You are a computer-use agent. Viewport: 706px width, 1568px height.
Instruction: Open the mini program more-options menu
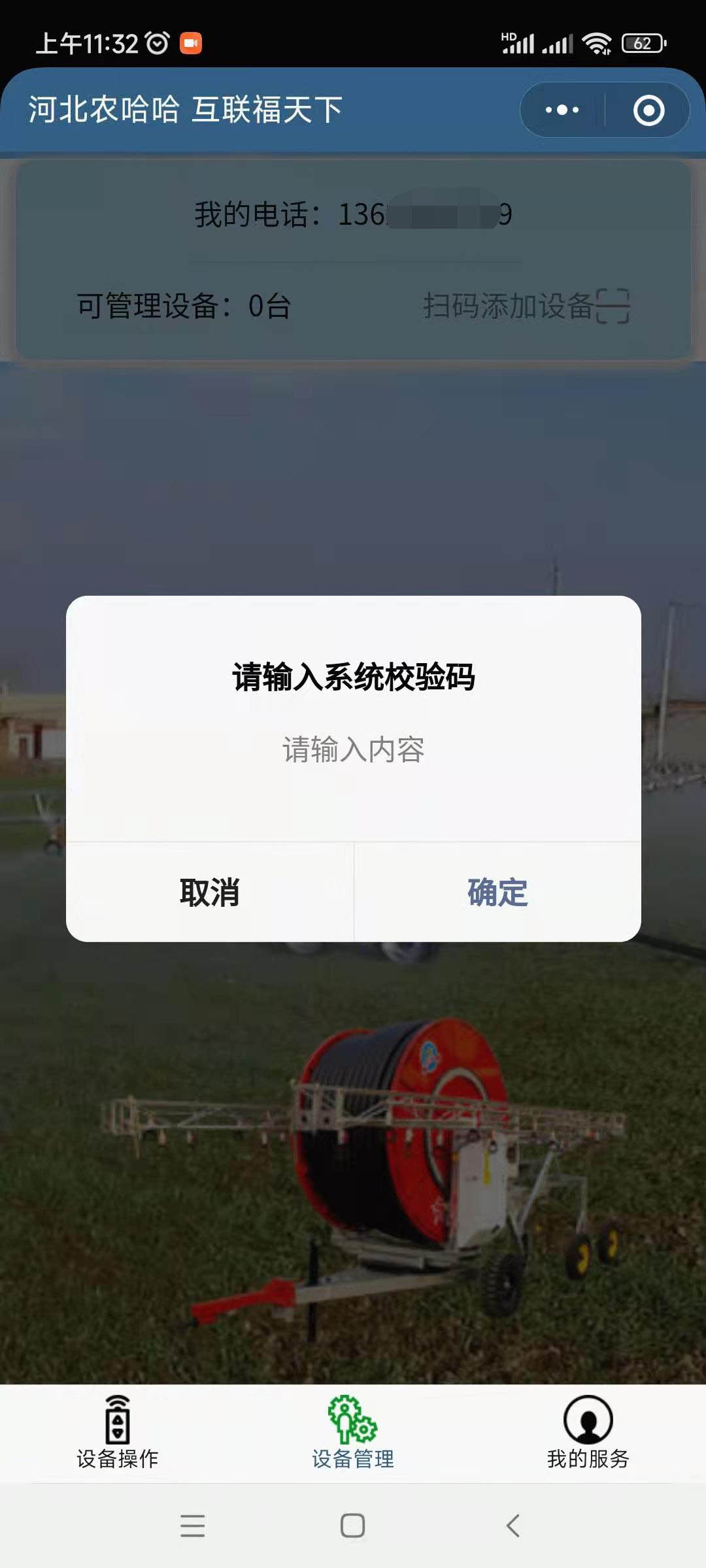tap(562, 110)
